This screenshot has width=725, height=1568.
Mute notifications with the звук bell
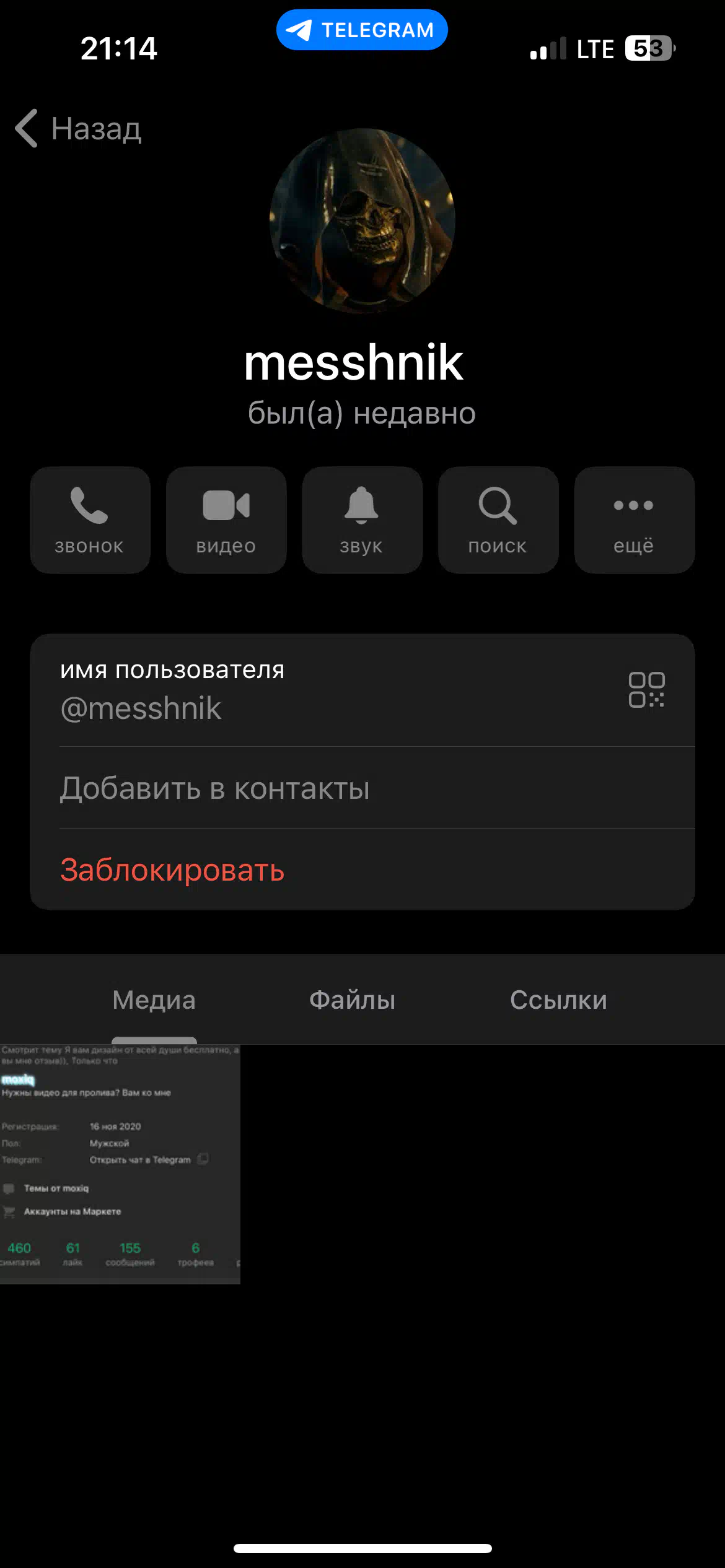click(x=362, y=520)
